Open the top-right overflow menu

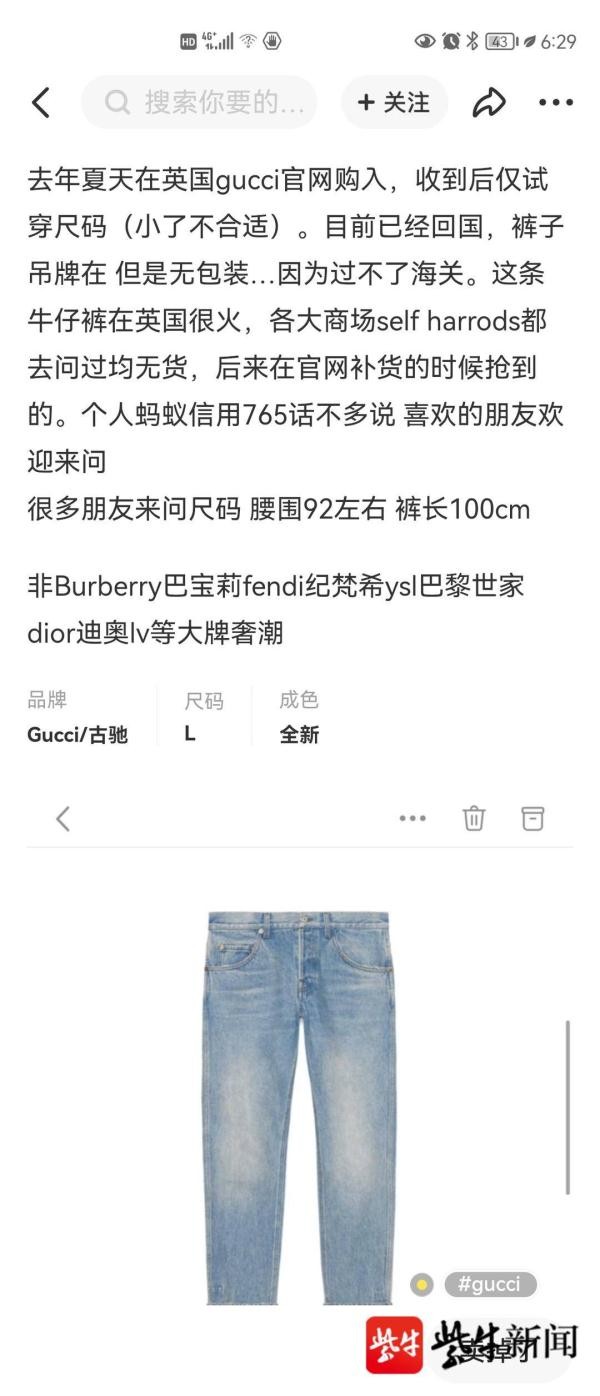tap(556, 102)
